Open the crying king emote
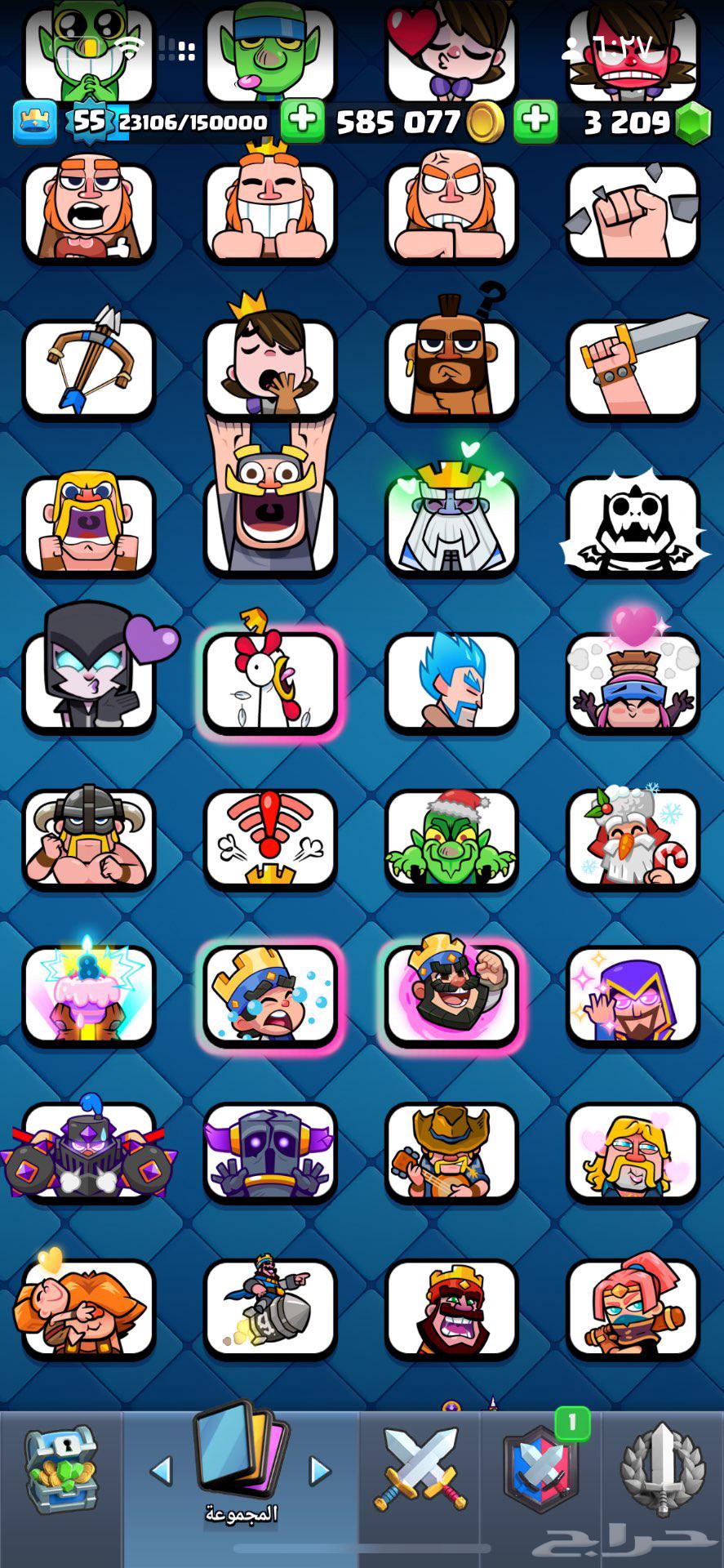Screen dimensions: 724x1568 click(x=269, y=994)
